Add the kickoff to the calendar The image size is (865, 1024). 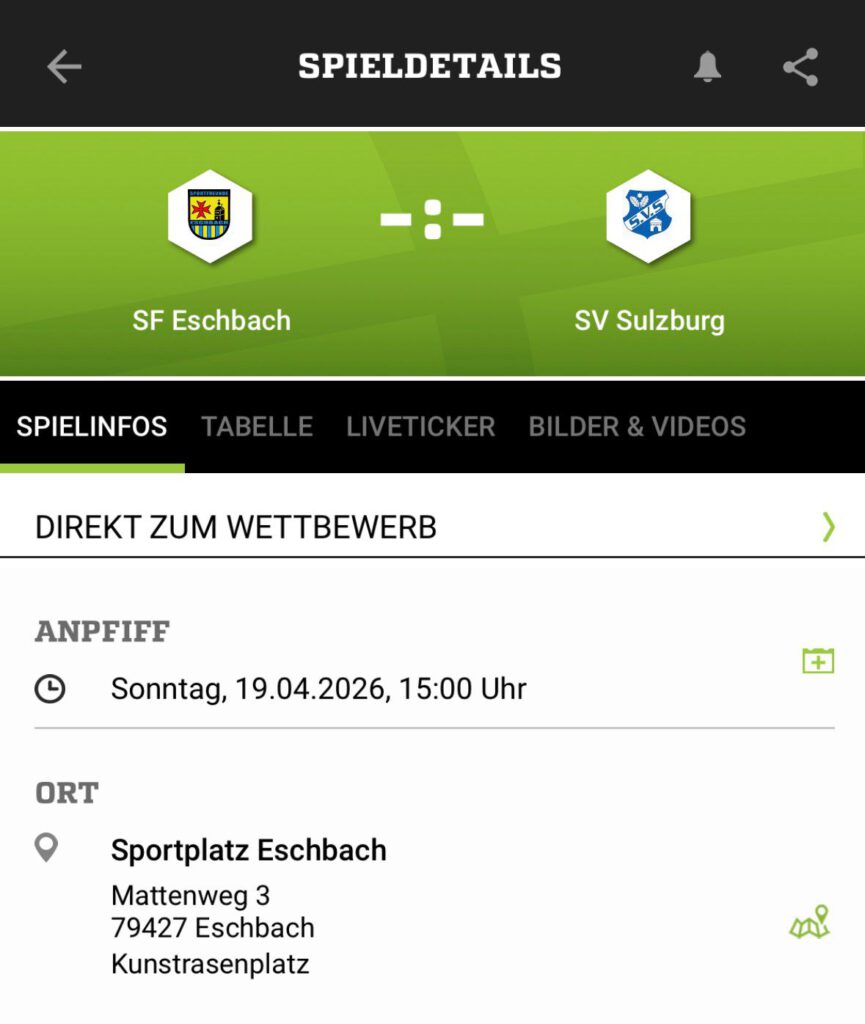(818, 661)
